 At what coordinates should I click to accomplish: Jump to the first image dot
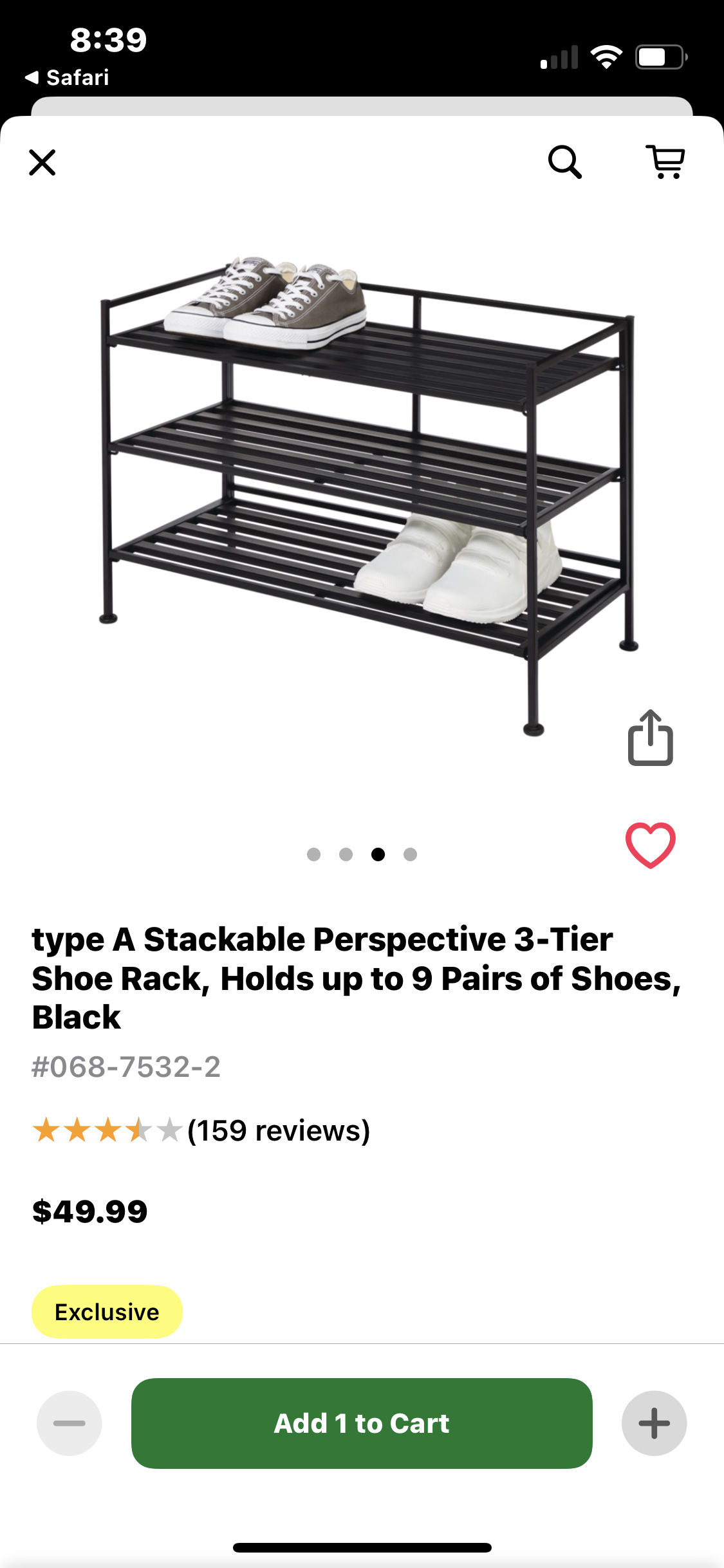313,854
